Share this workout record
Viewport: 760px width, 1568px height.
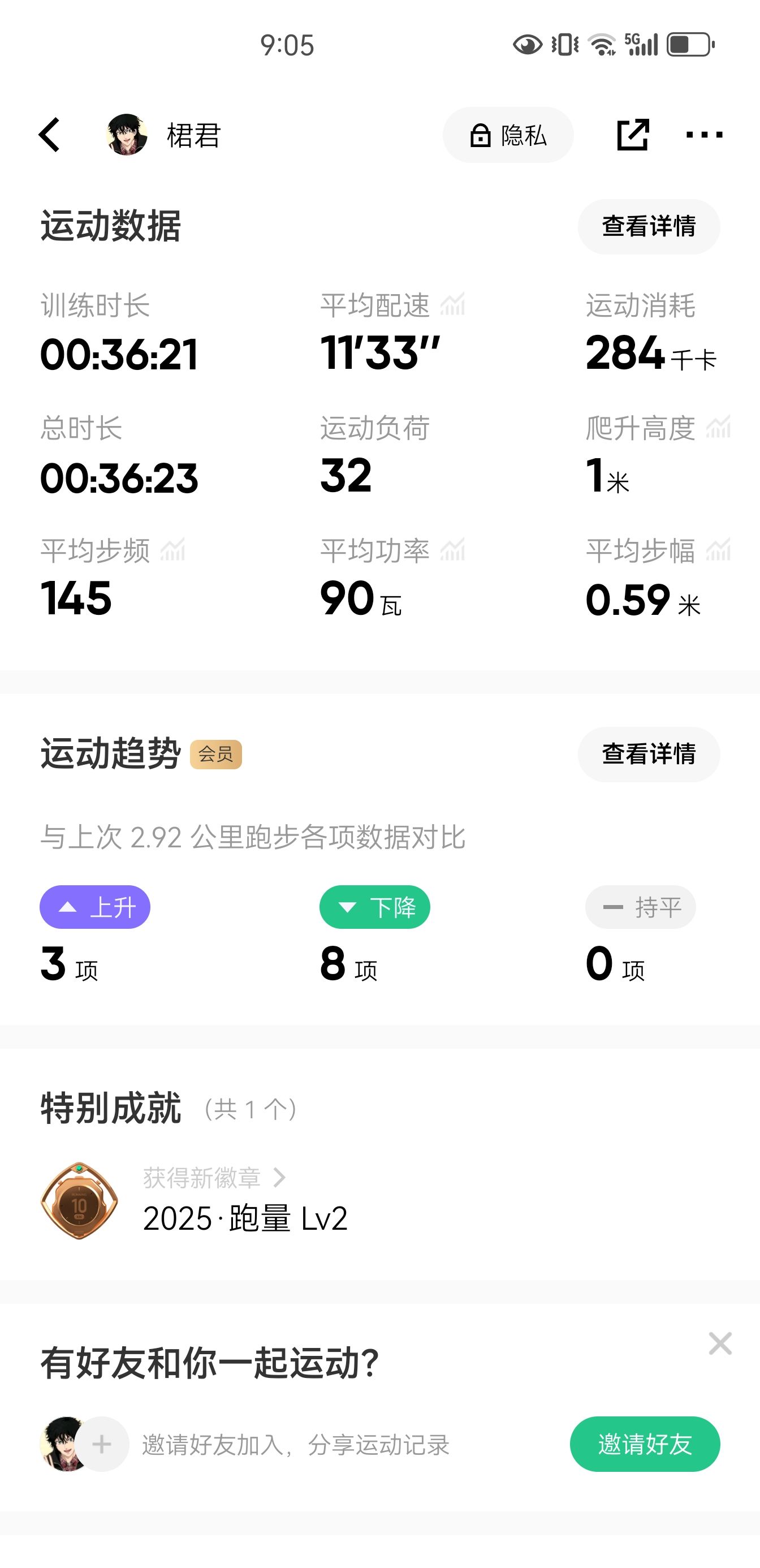tap(633, 135)
